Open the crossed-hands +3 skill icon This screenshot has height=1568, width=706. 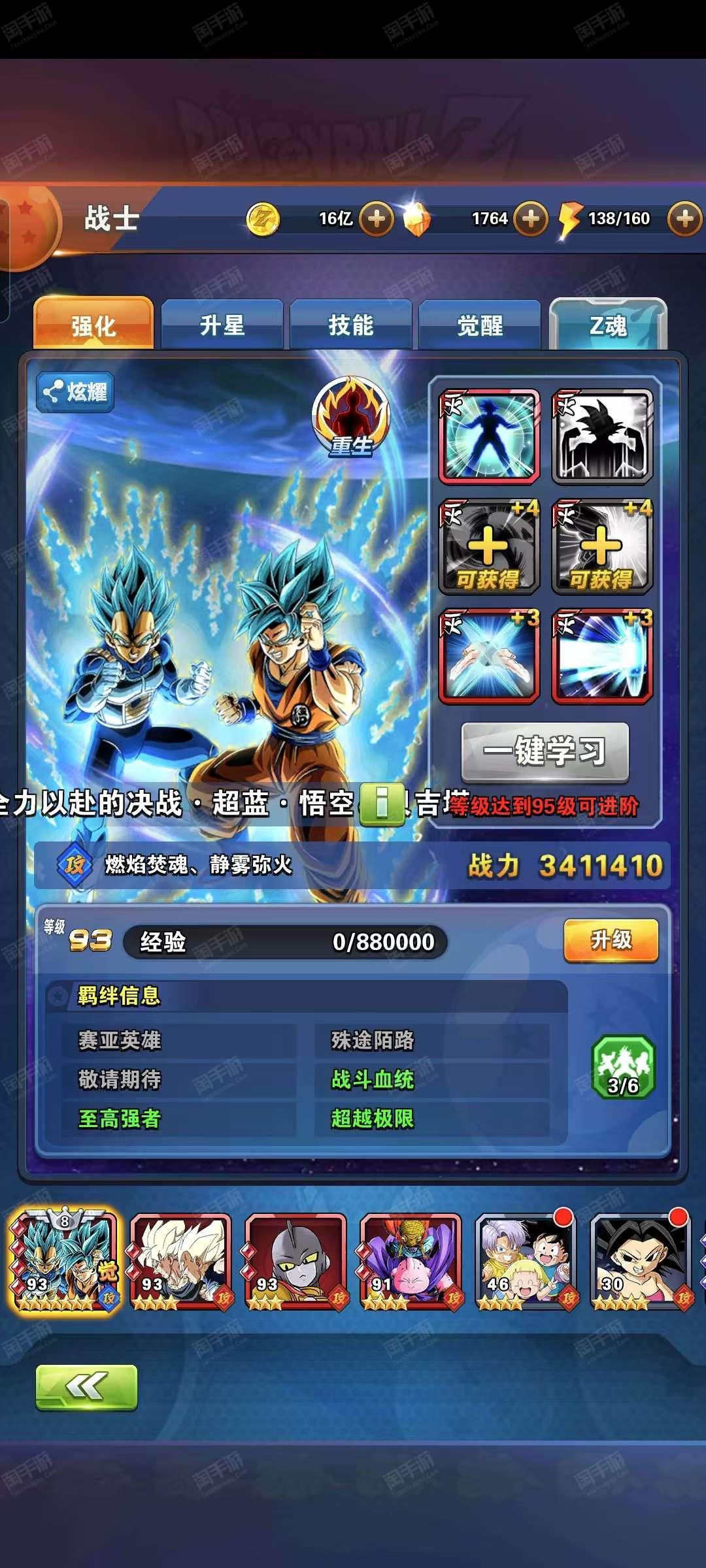tap(489, 657)
